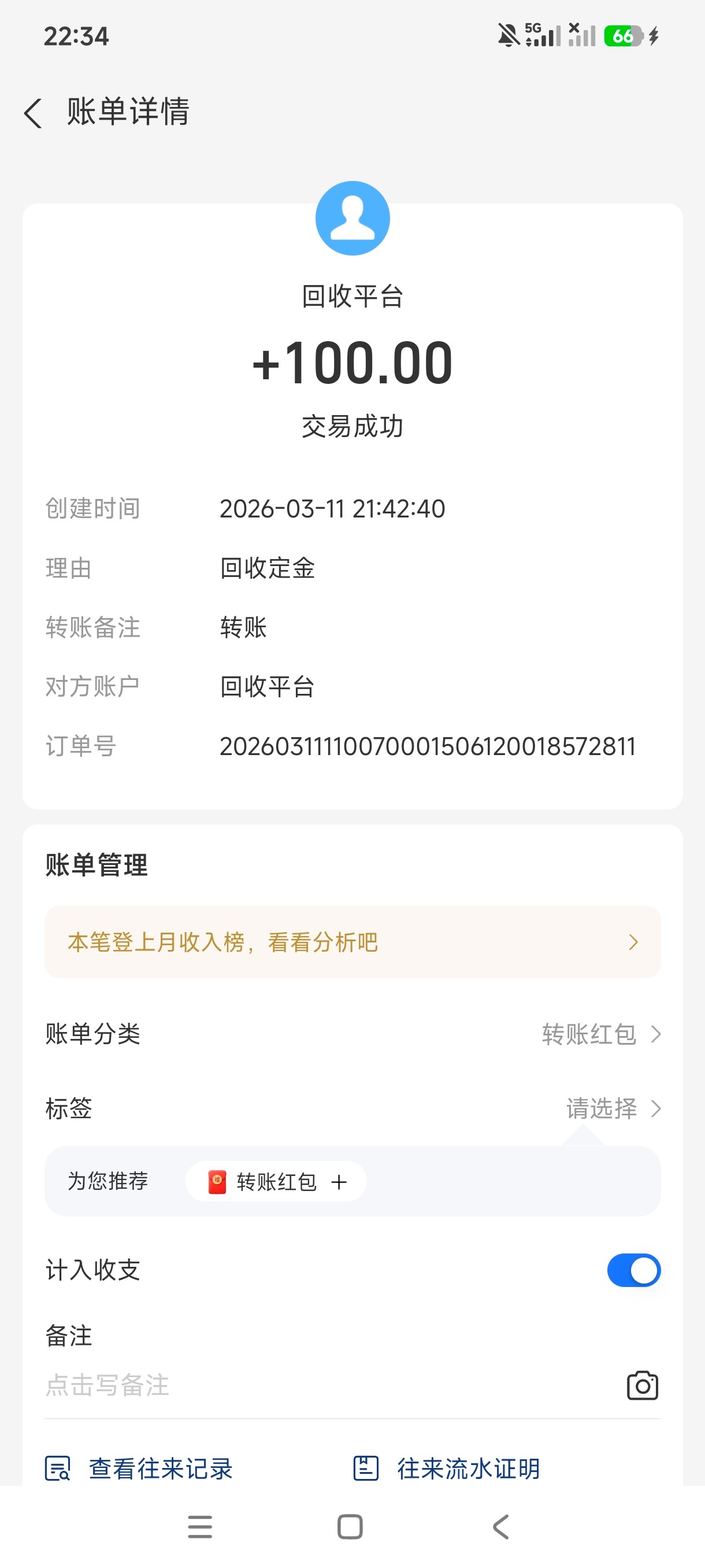Open the system recent apps menu
Screen dimensions: 705x1568
[x=200, y=1526]
